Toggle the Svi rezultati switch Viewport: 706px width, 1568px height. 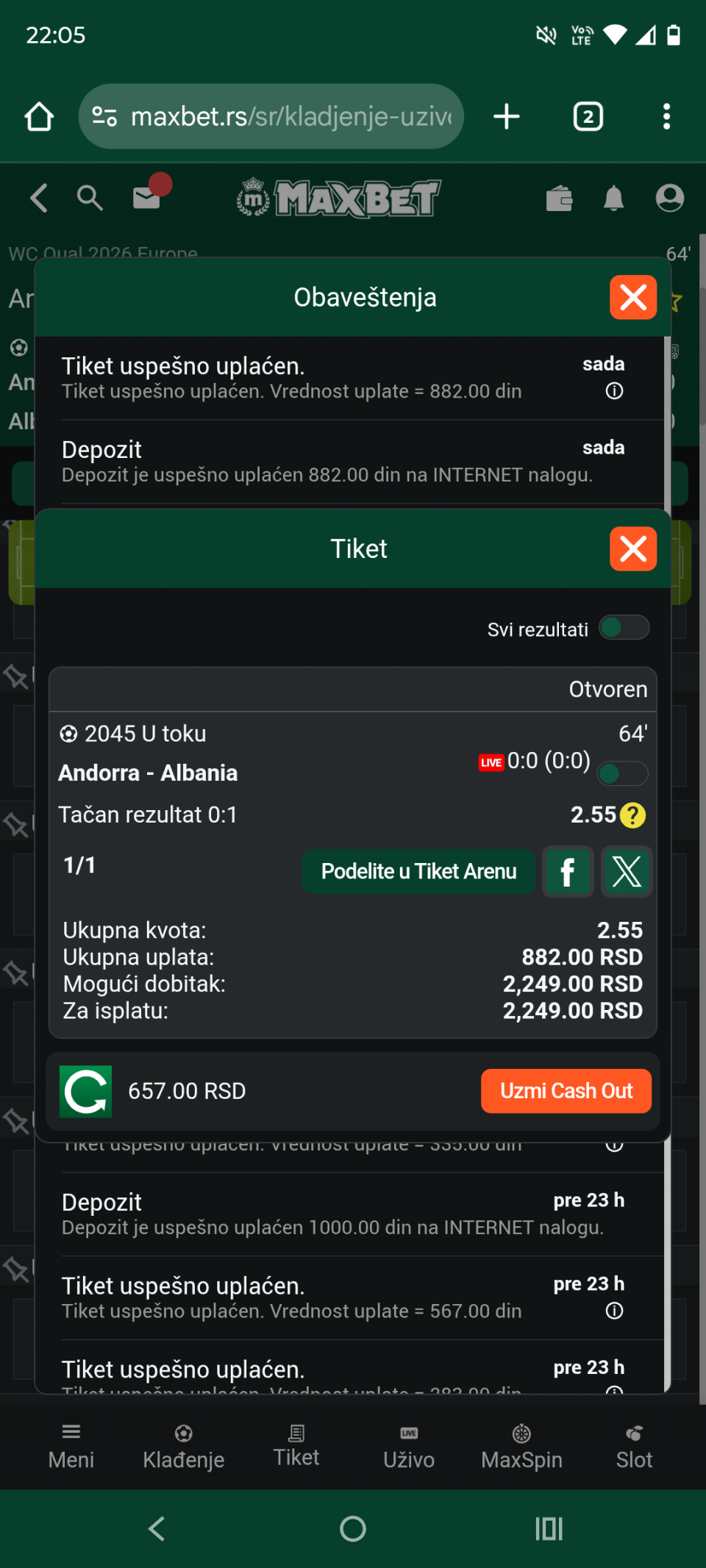click(624, 628)
